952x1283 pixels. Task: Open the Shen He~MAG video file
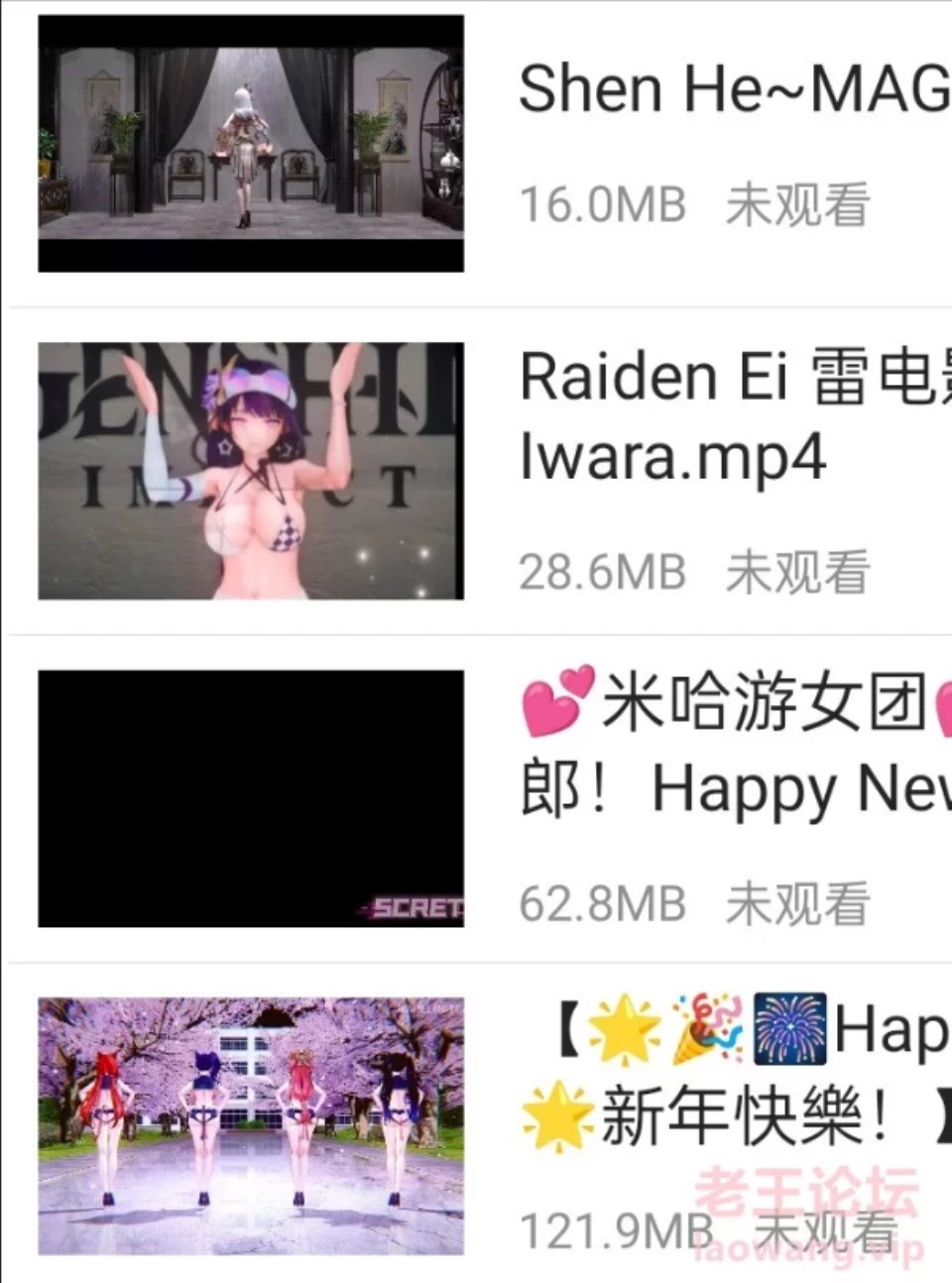(732, 91)
